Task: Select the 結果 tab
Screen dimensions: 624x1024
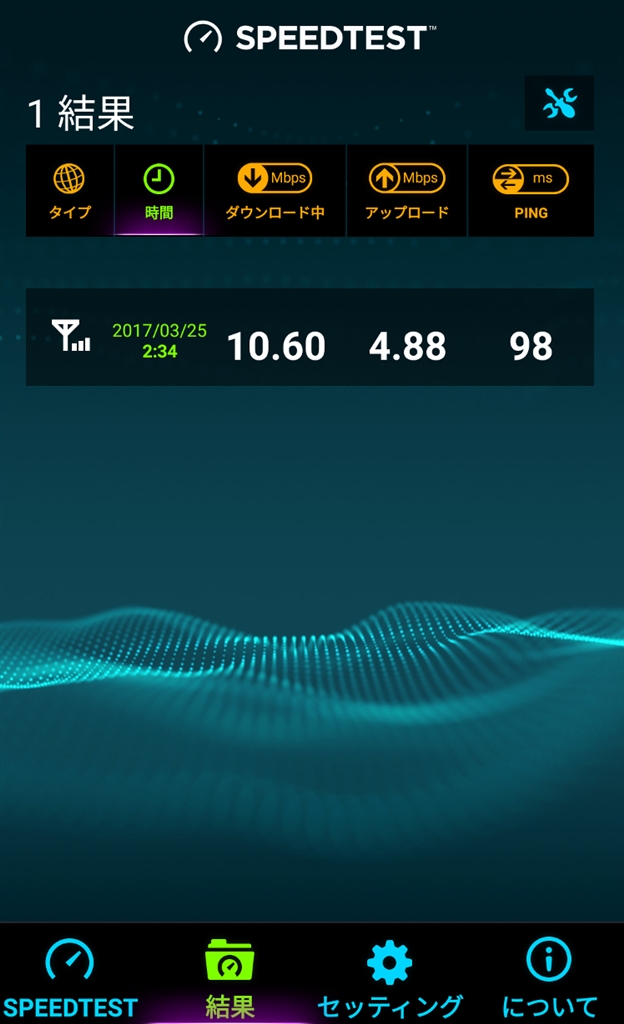Action: point(230,977)
